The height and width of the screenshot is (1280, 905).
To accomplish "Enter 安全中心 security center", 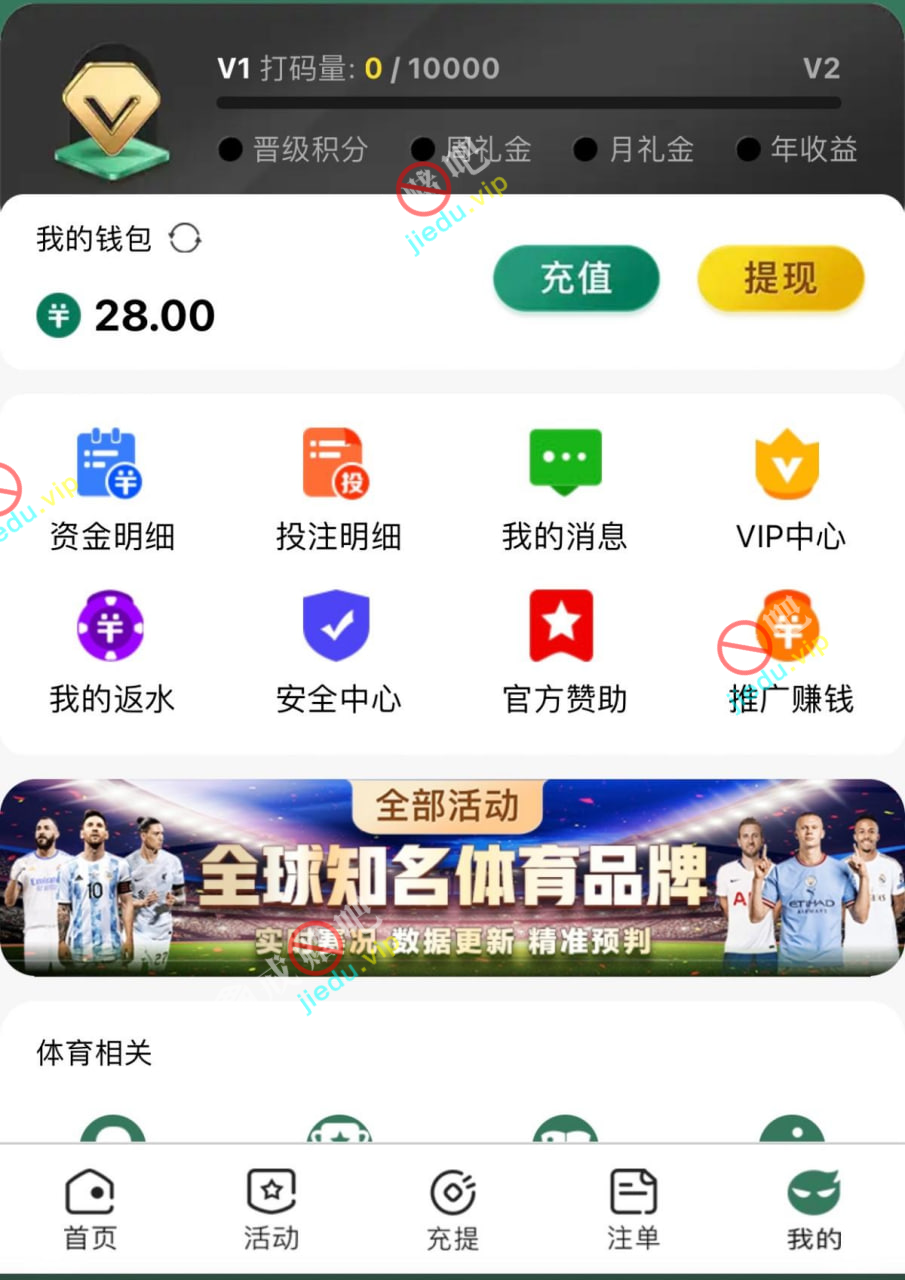I will (338, 652).
